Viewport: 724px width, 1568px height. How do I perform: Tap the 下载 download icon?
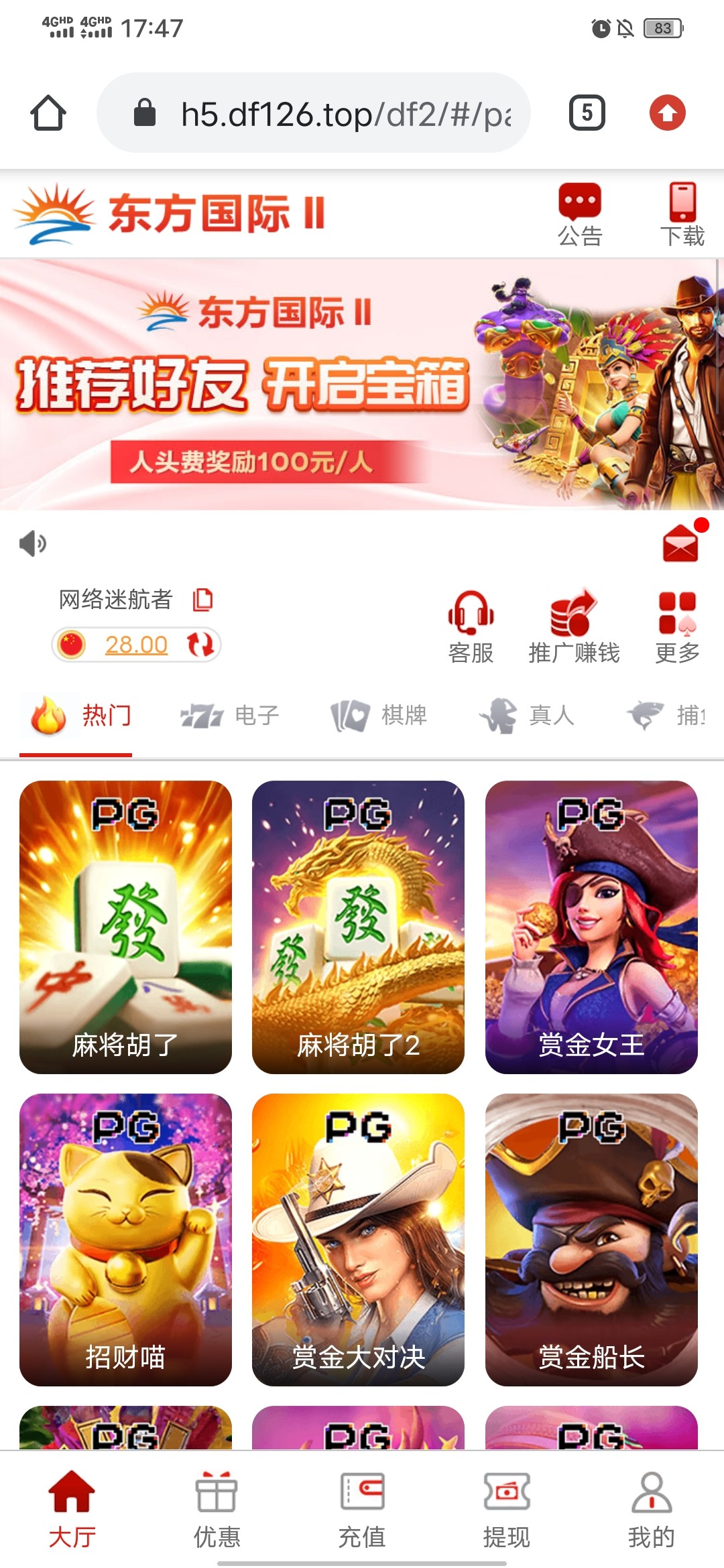tap(682, 214)
